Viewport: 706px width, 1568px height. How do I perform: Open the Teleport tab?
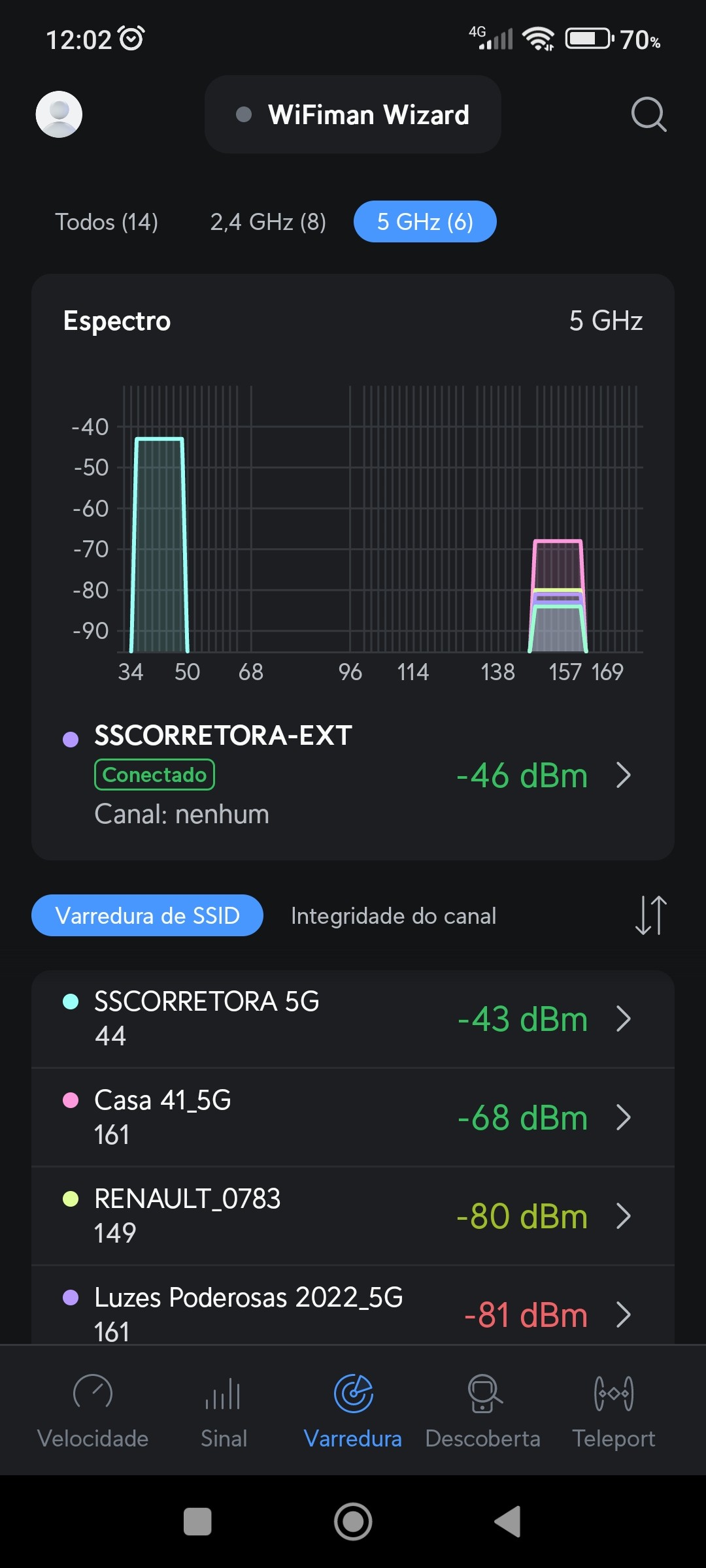613,1411
